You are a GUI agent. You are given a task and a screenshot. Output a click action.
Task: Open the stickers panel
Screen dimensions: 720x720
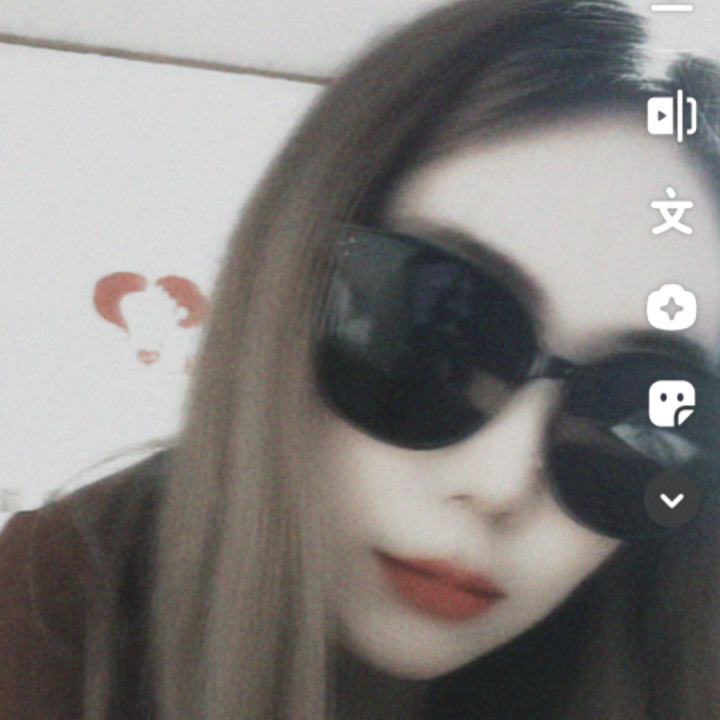coord(671,404)
